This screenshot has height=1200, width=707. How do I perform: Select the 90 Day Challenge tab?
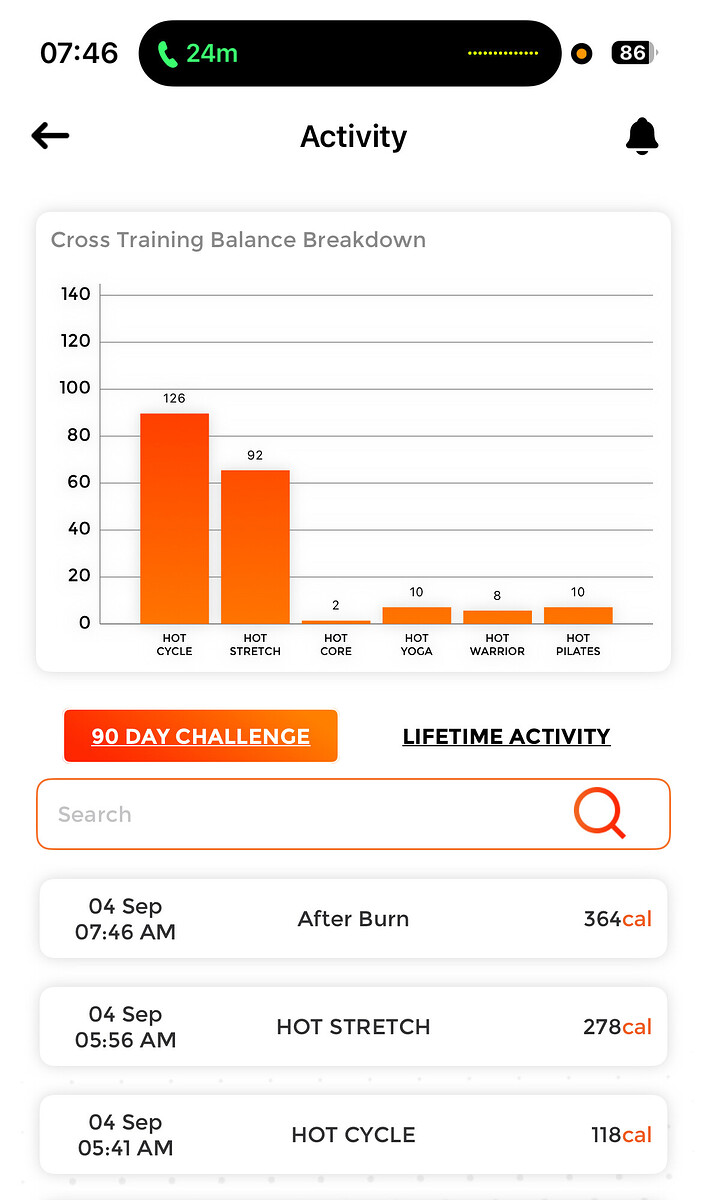tap(200, 737)
